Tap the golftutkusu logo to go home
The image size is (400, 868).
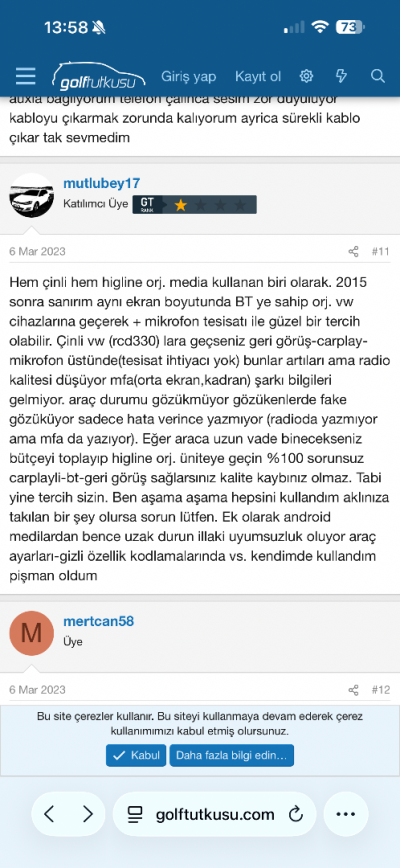pos(100,76)
